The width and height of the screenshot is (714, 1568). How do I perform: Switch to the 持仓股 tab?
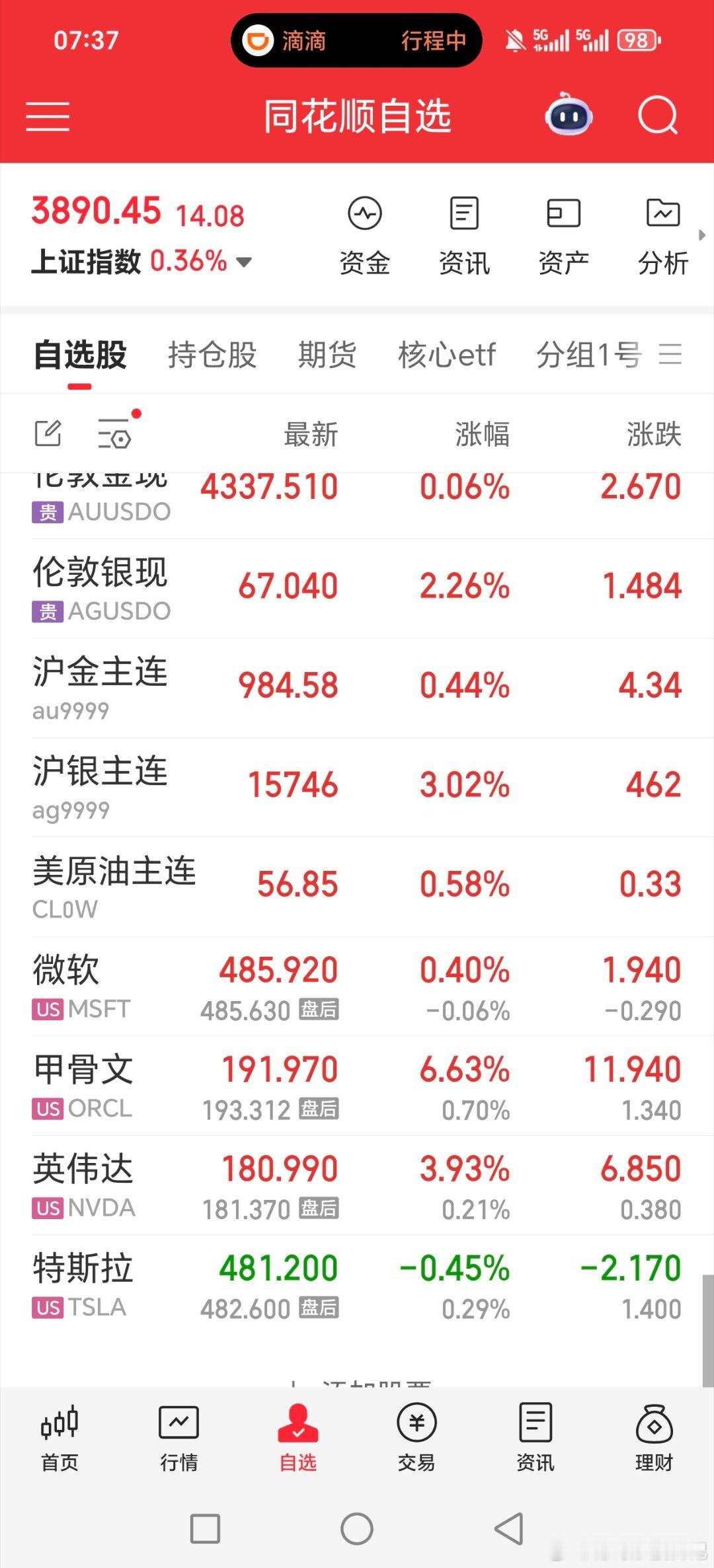(x=212, y=355)
